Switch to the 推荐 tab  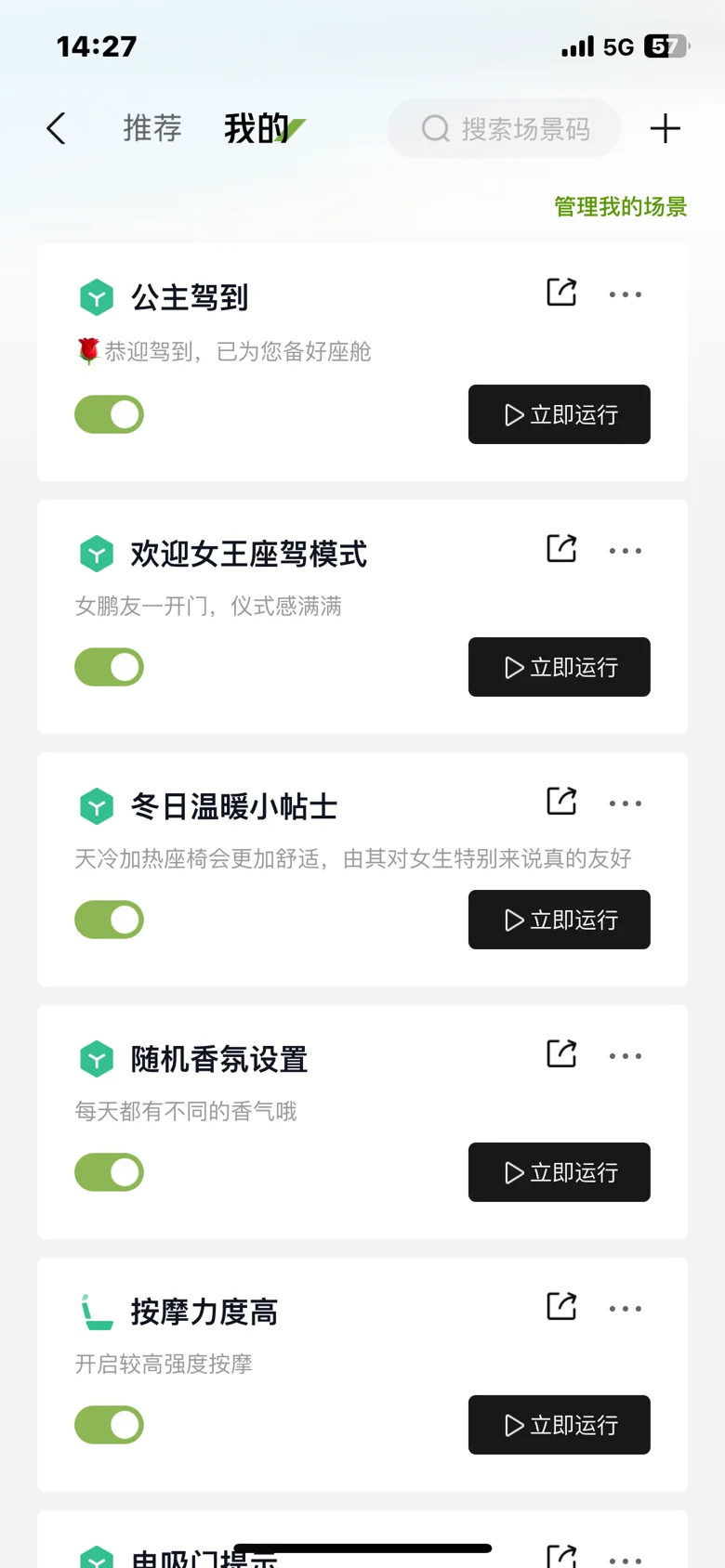pos(152,128)
